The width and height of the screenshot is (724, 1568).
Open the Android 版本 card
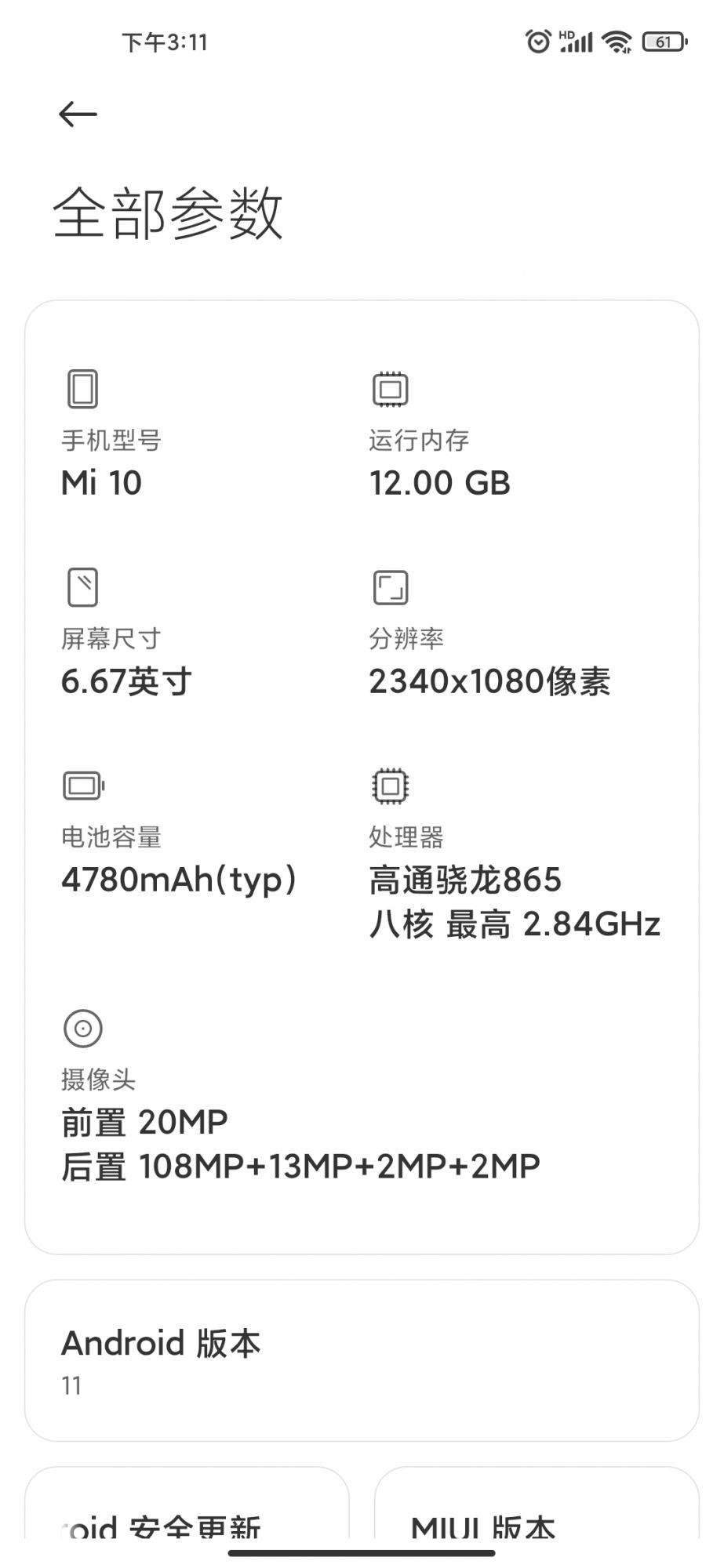point(362,1360)
